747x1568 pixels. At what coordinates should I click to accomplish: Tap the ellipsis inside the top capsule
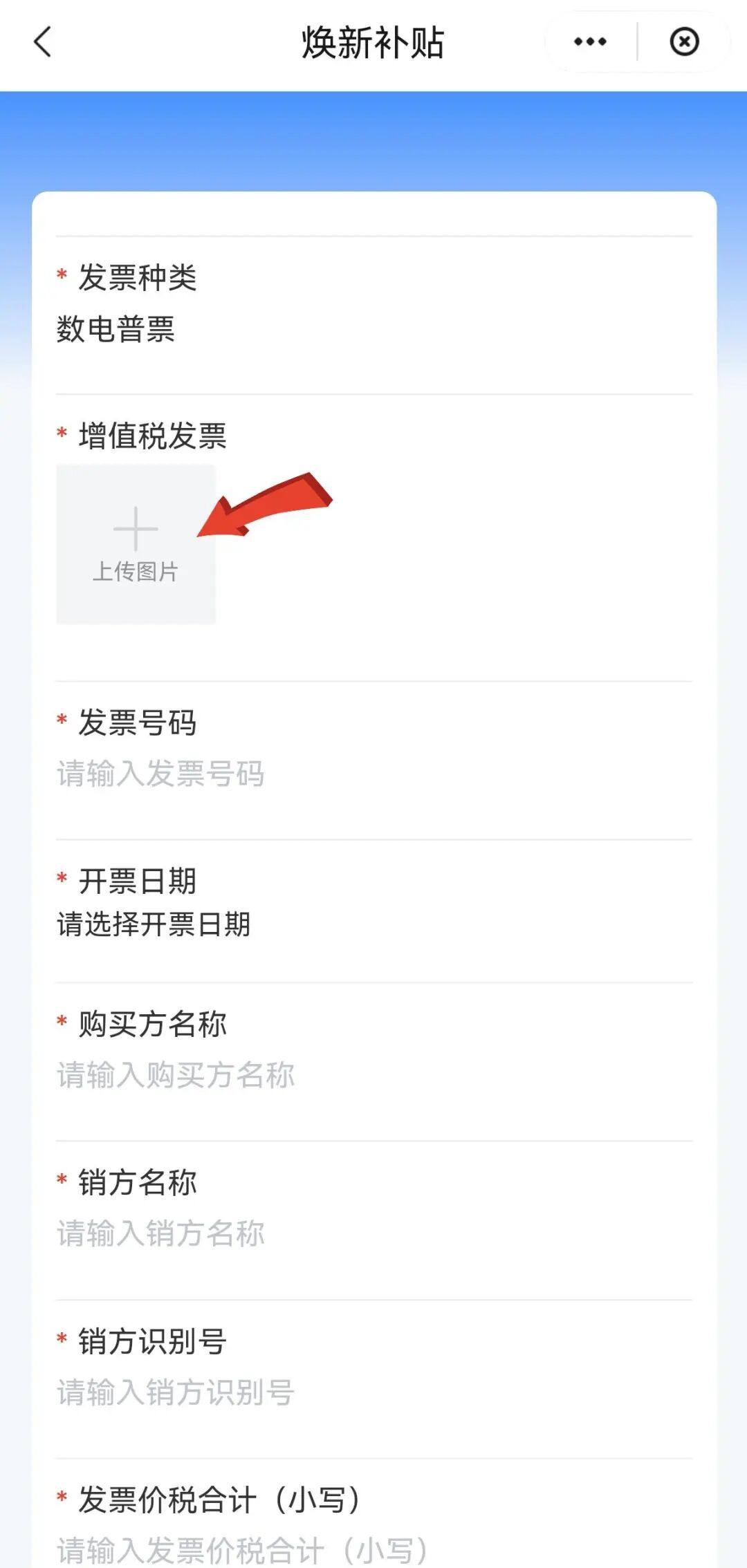point(589,42)
